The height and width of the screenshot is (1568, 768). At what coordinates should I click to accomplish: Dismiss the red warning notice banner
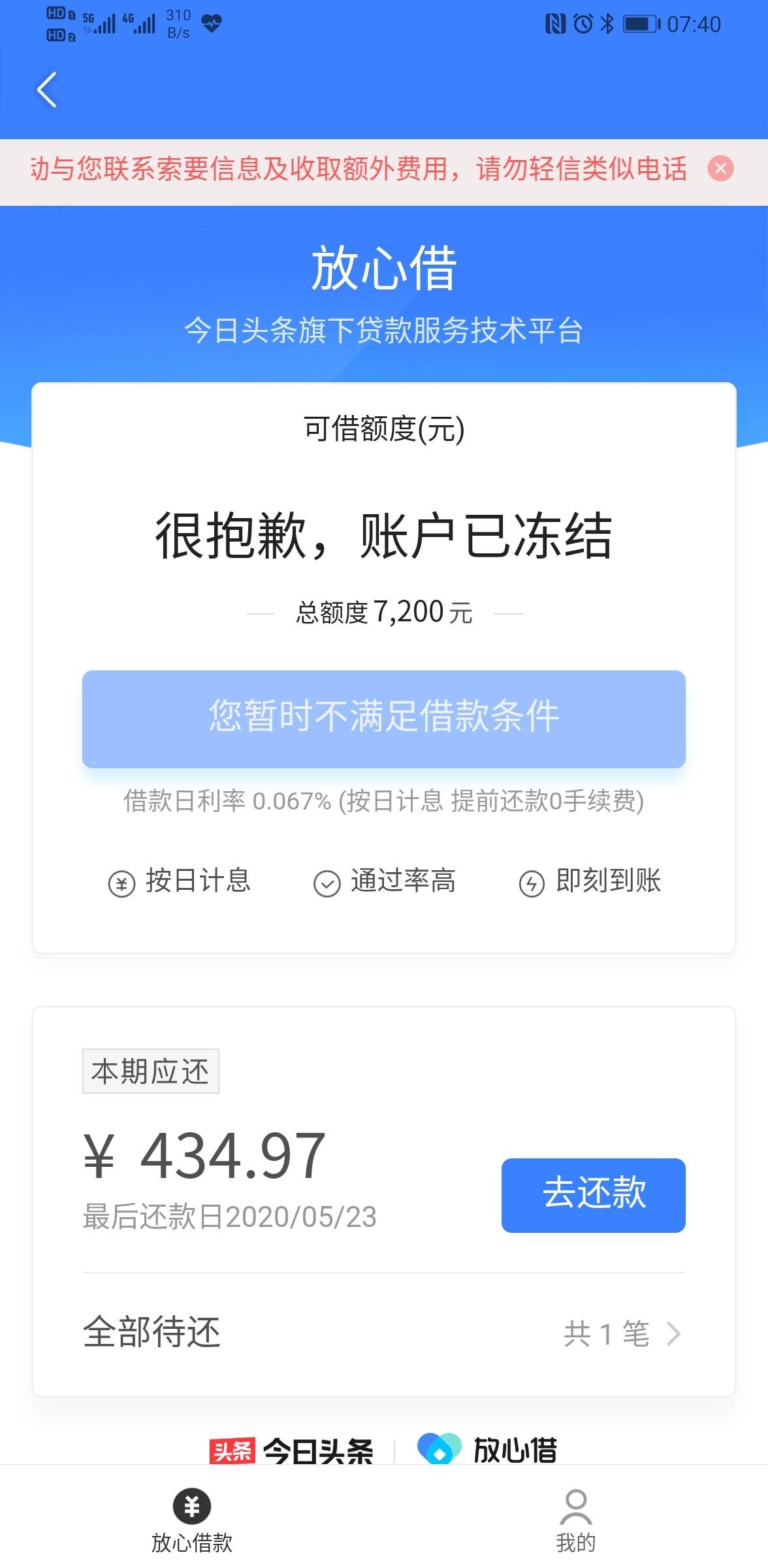click(720, 169)
